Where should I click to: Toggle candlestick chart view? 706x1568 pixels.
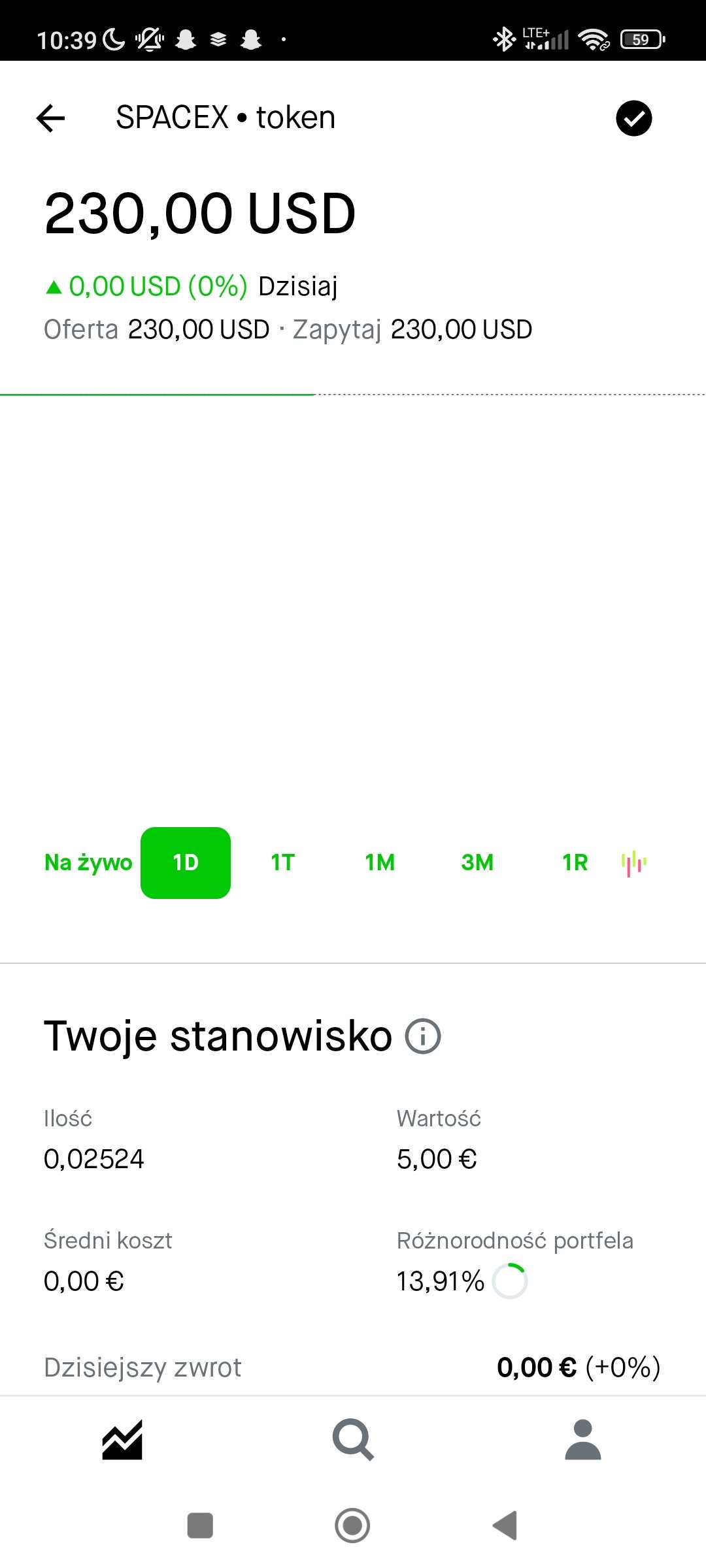click(633, 863)
